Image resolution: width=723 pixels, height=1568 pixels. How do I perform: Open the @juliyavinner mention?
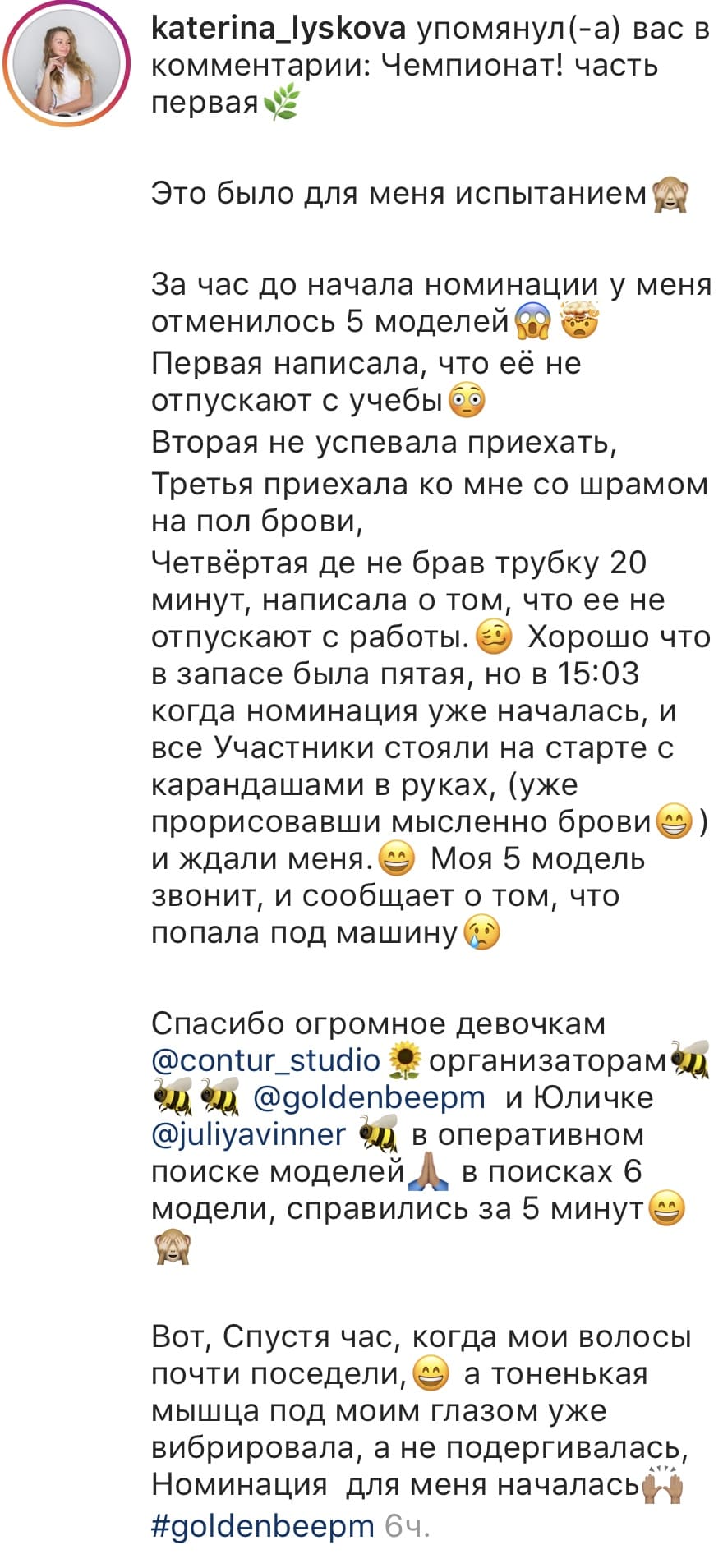pyautogui.click(x=249, y=1134)
